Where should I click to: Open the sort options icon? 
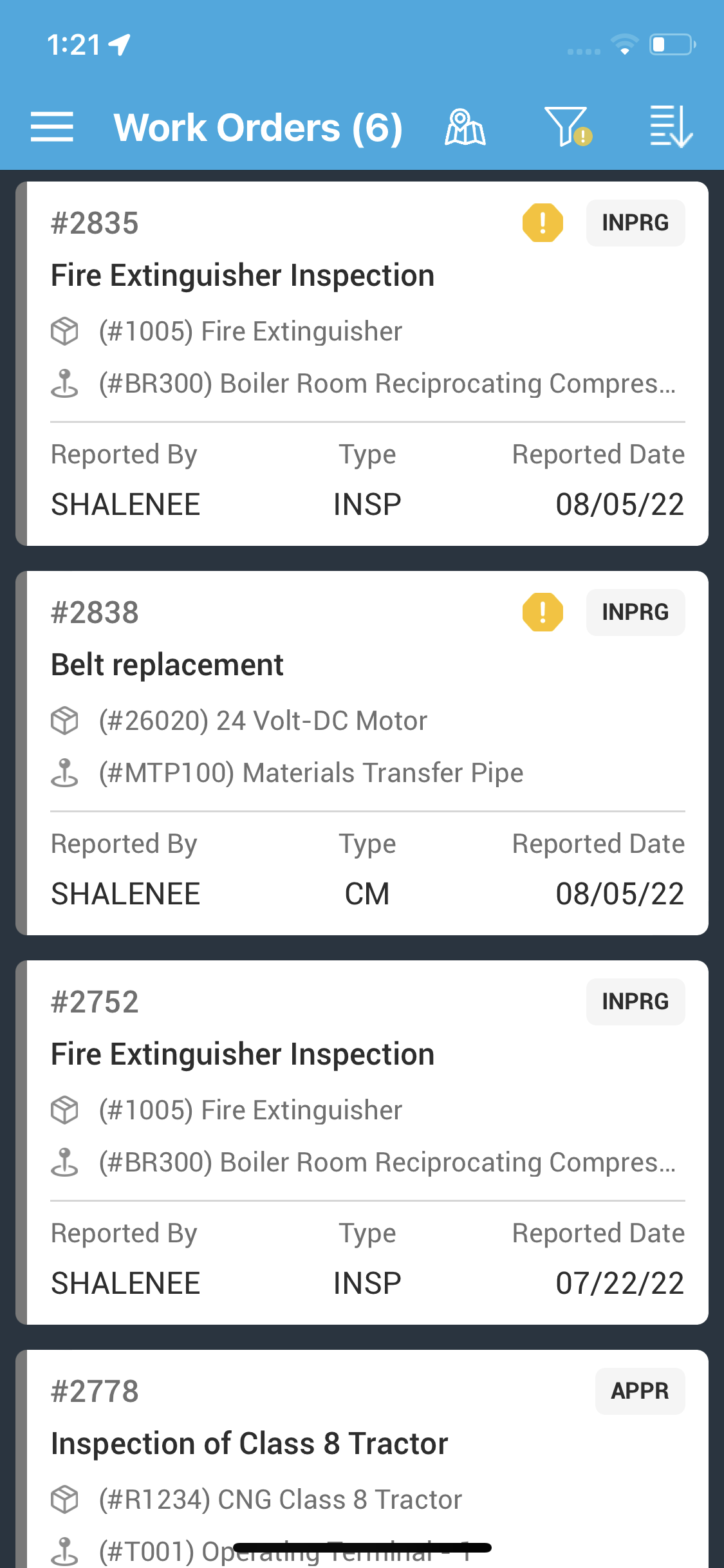point(671,127)
